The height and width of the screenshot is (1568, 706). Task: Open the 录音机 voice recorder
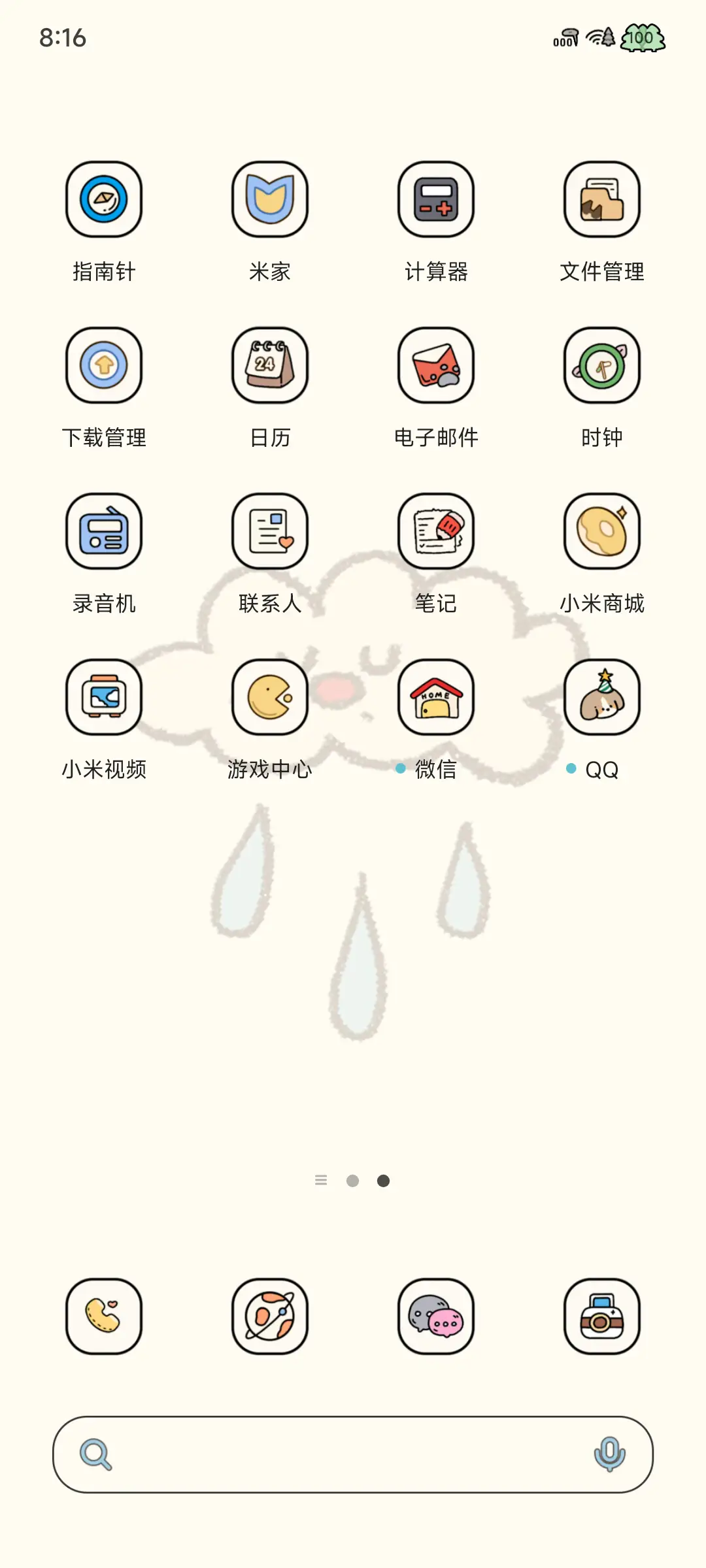coord(105,531)
